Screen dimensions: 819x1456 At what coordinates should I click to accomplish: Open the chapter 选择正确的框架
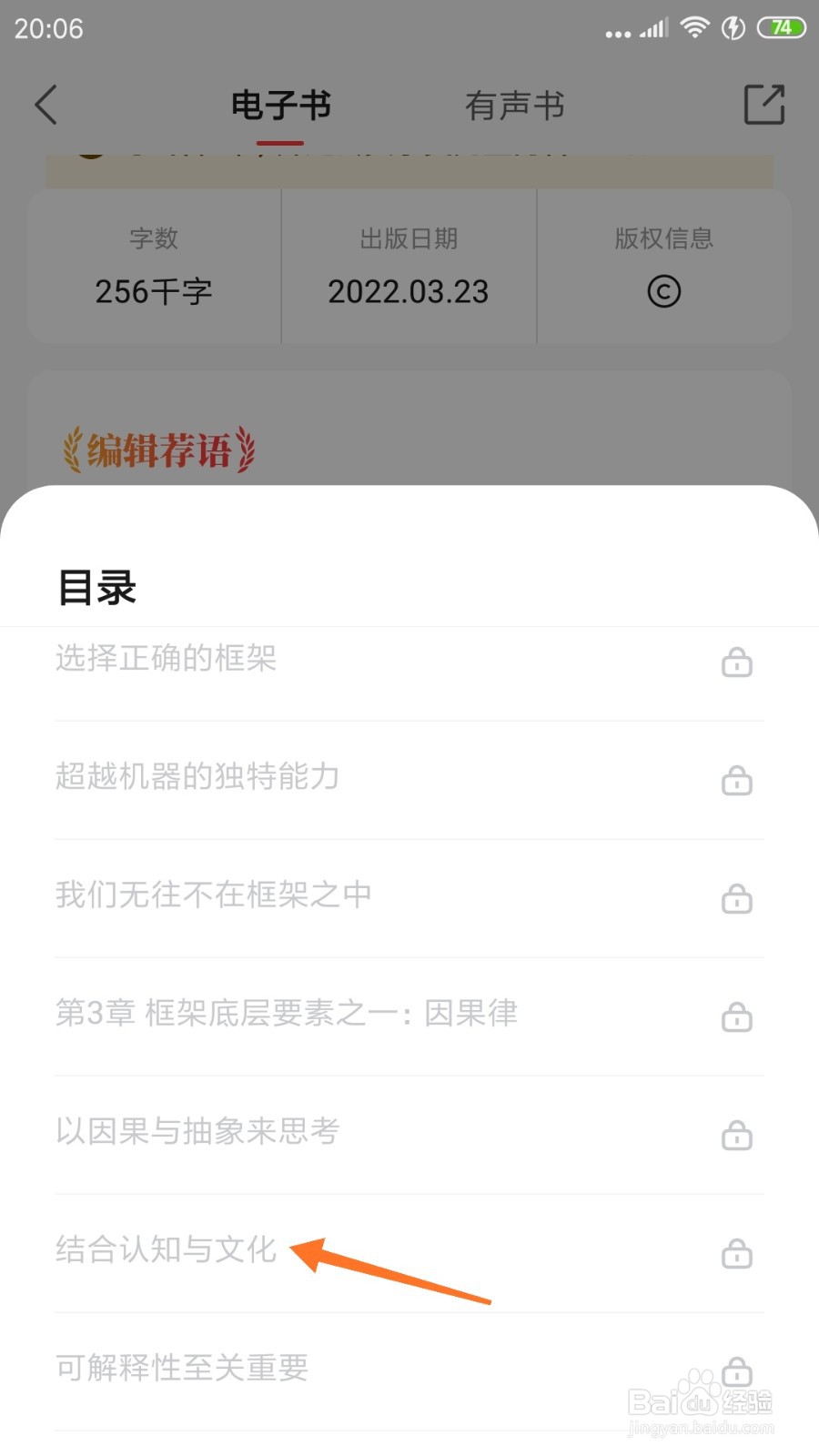[166, 659]
